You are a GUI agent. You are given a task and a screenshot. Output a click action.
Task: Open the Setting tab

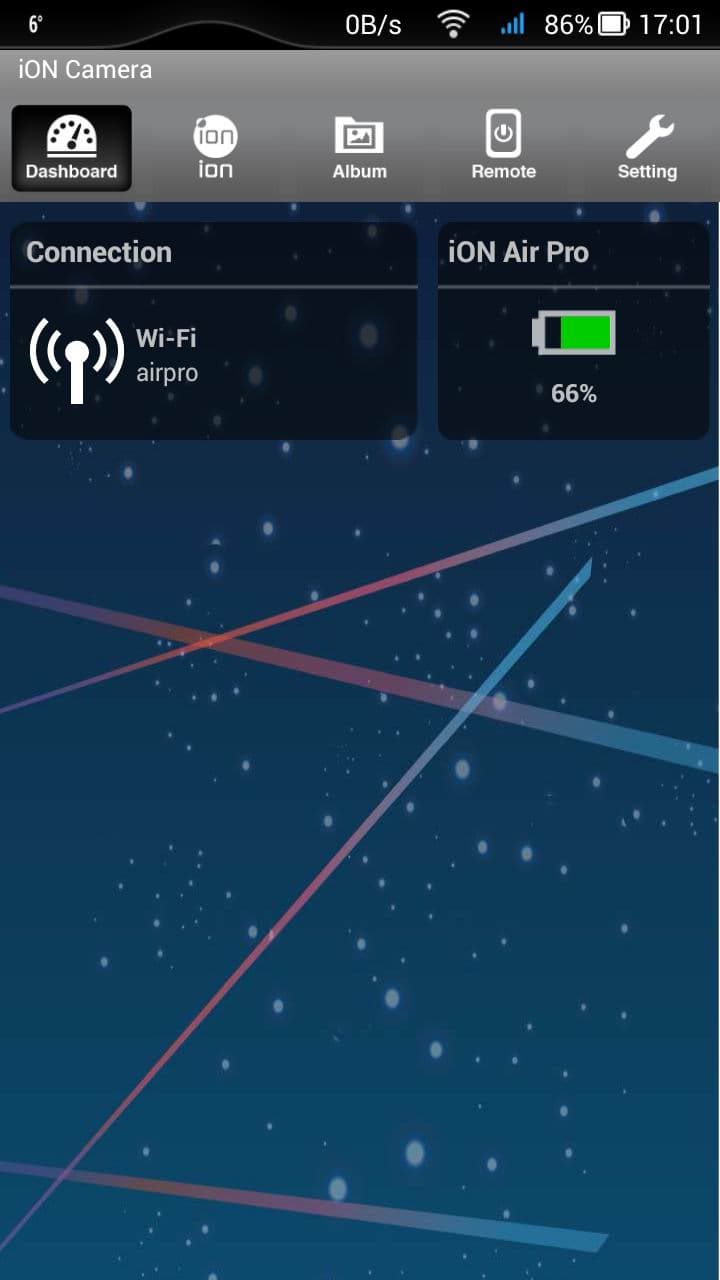click(x=647, y=148)
